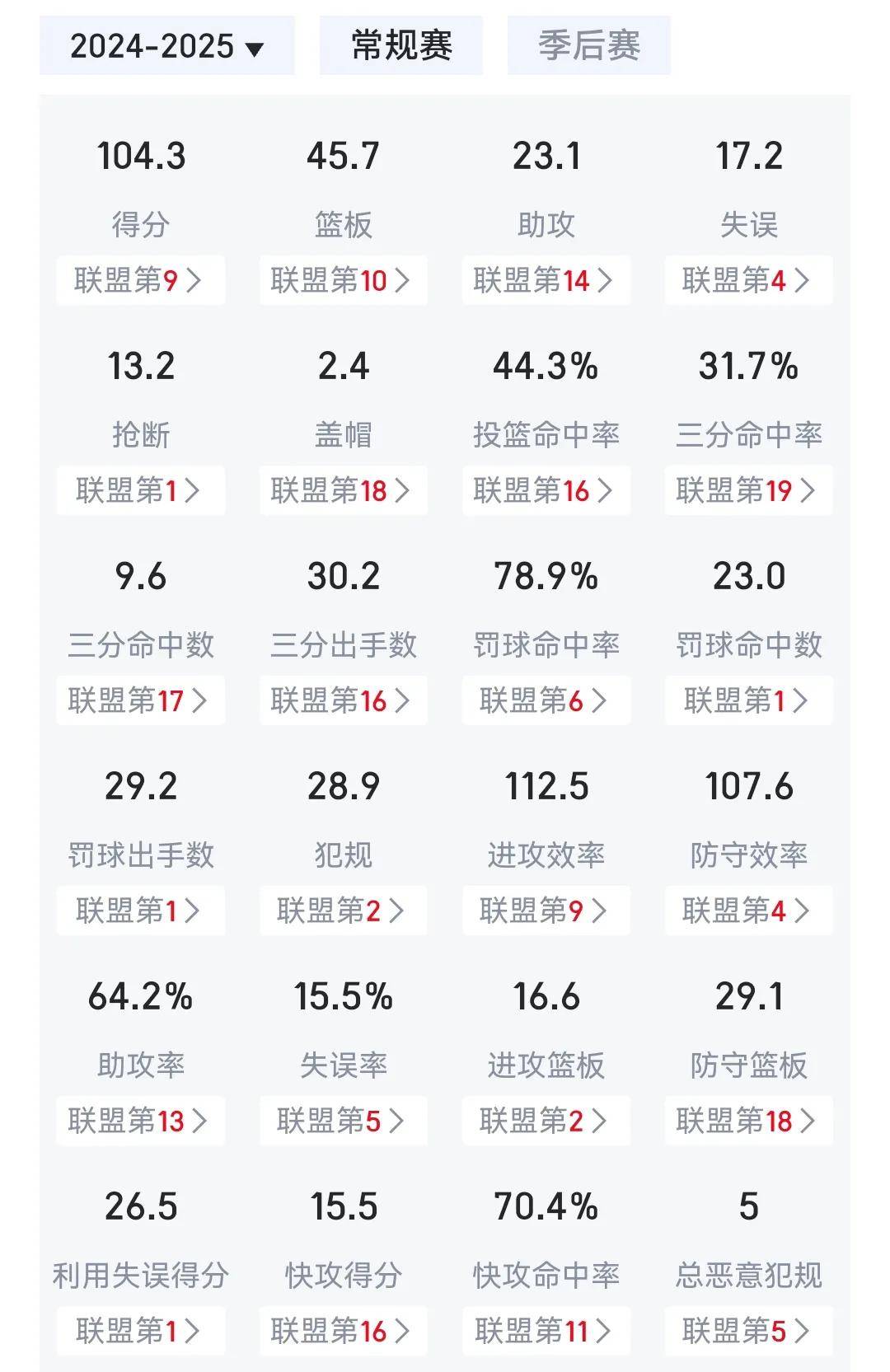
Task: Open 罚球命中率 league rank 6
Action: coord(546,701)
